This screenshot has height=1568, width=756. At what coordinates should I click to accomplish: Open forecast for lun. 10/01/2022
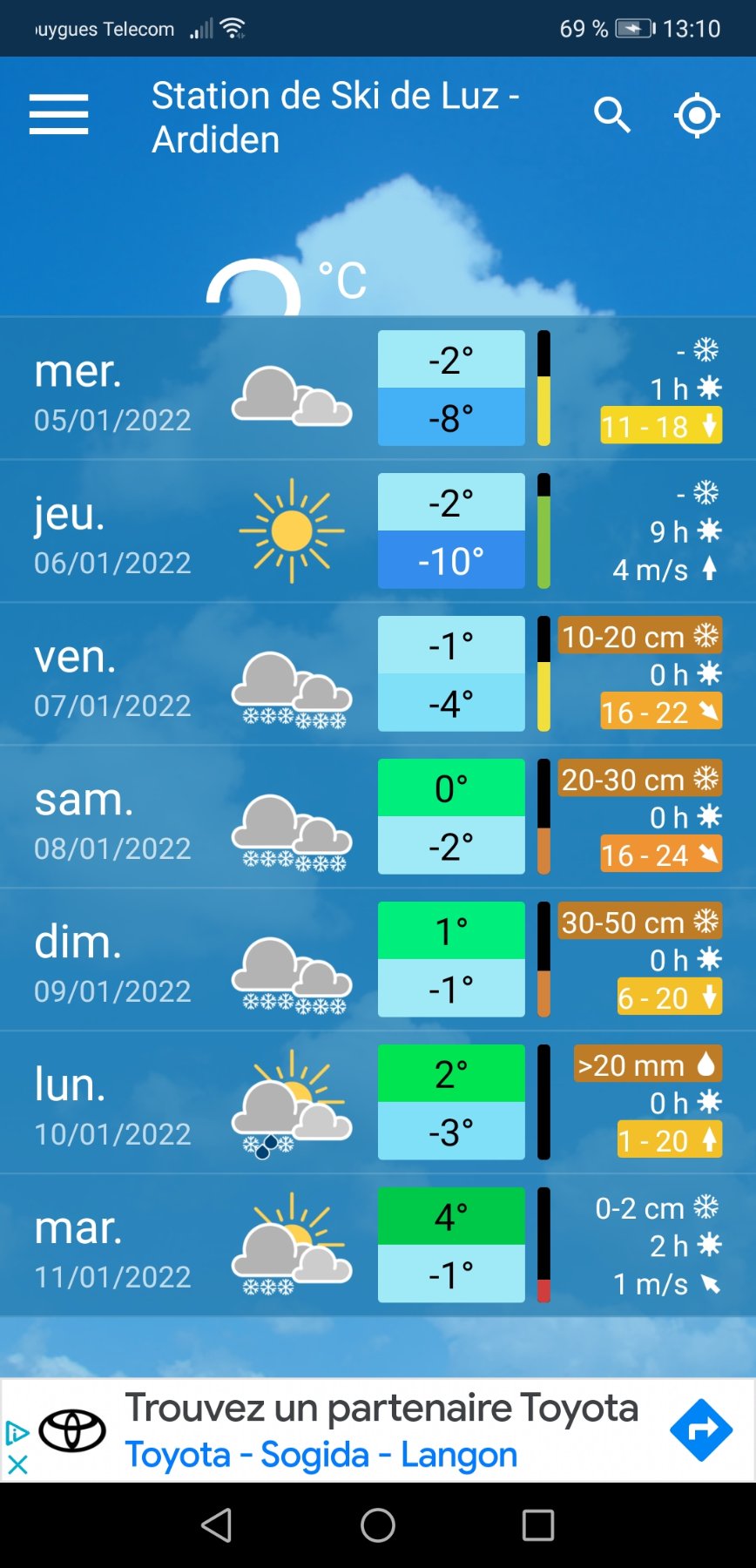coord(378,1103)
